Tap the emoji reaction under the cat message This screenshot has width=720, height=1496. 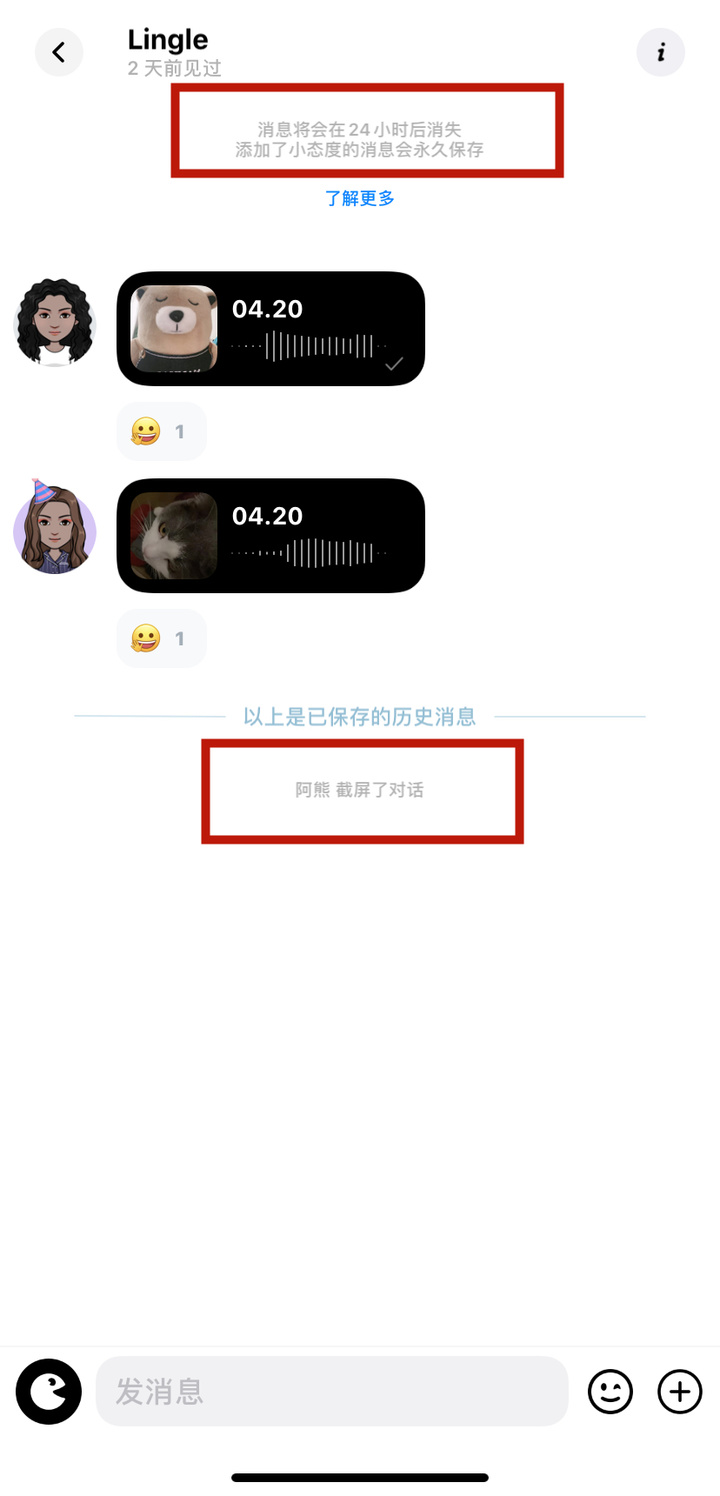point(161,638)
